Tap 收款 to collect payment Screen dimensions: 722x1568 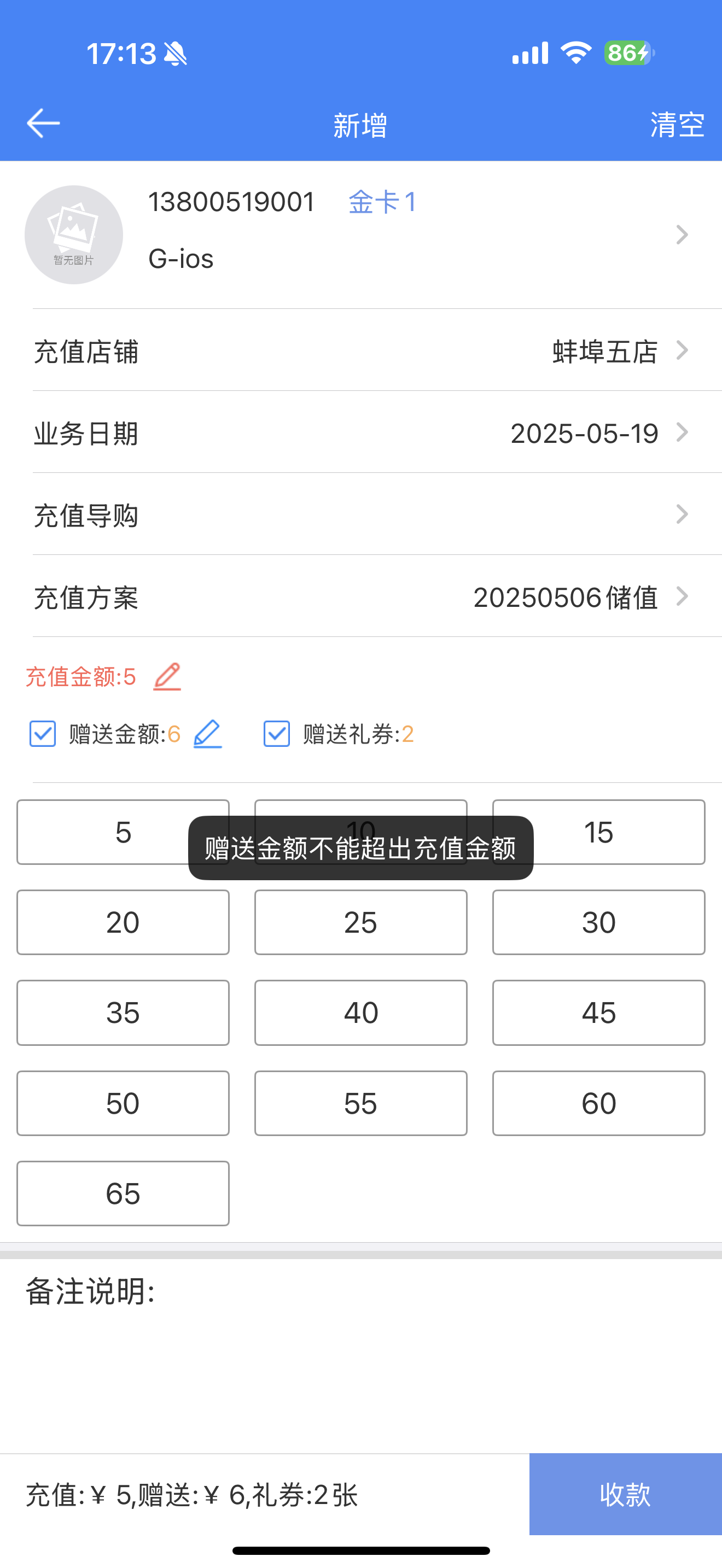tap(625, 1494)
